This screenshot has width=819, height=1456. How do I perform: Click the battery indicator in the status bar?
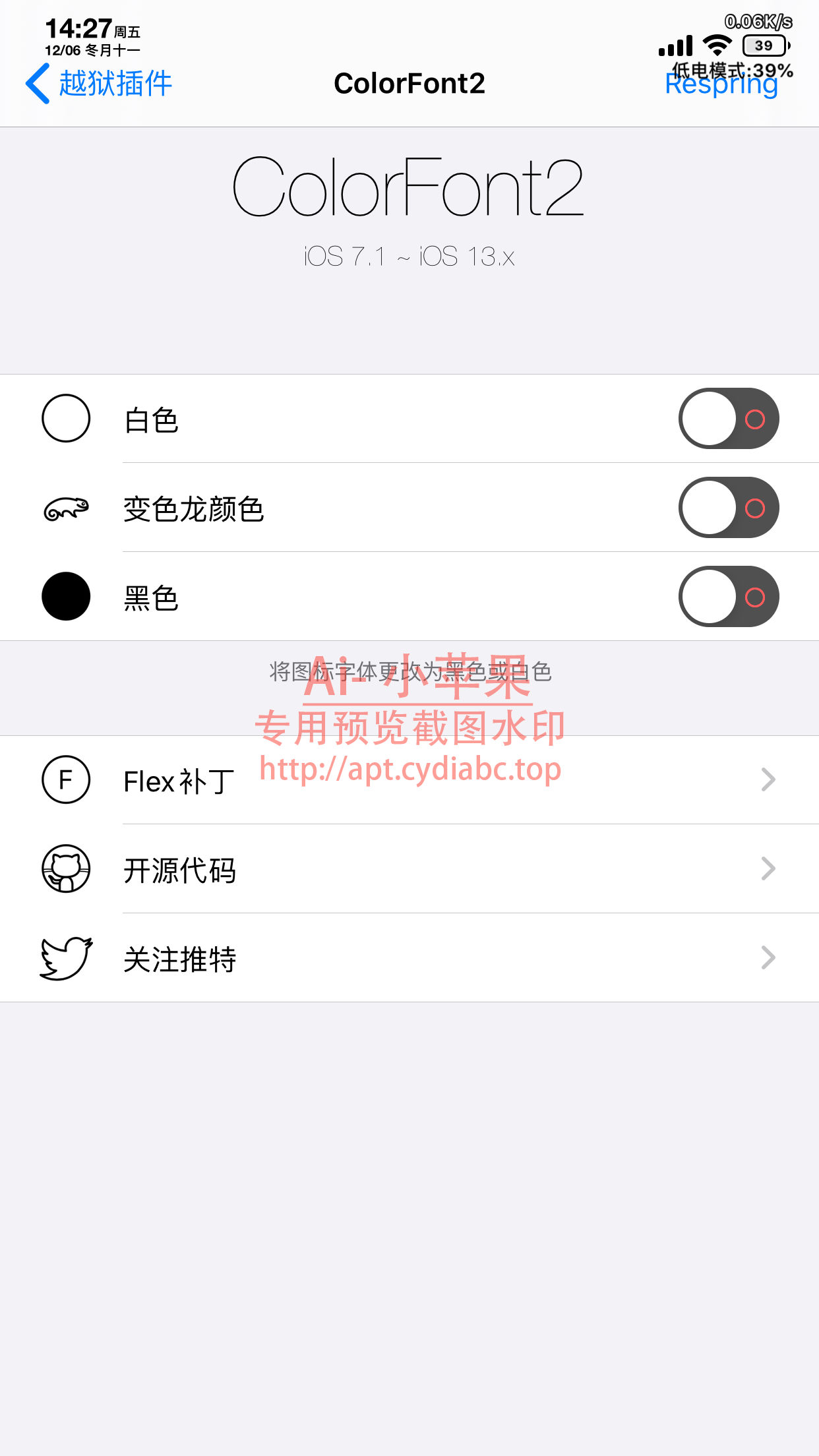[765, 44]
